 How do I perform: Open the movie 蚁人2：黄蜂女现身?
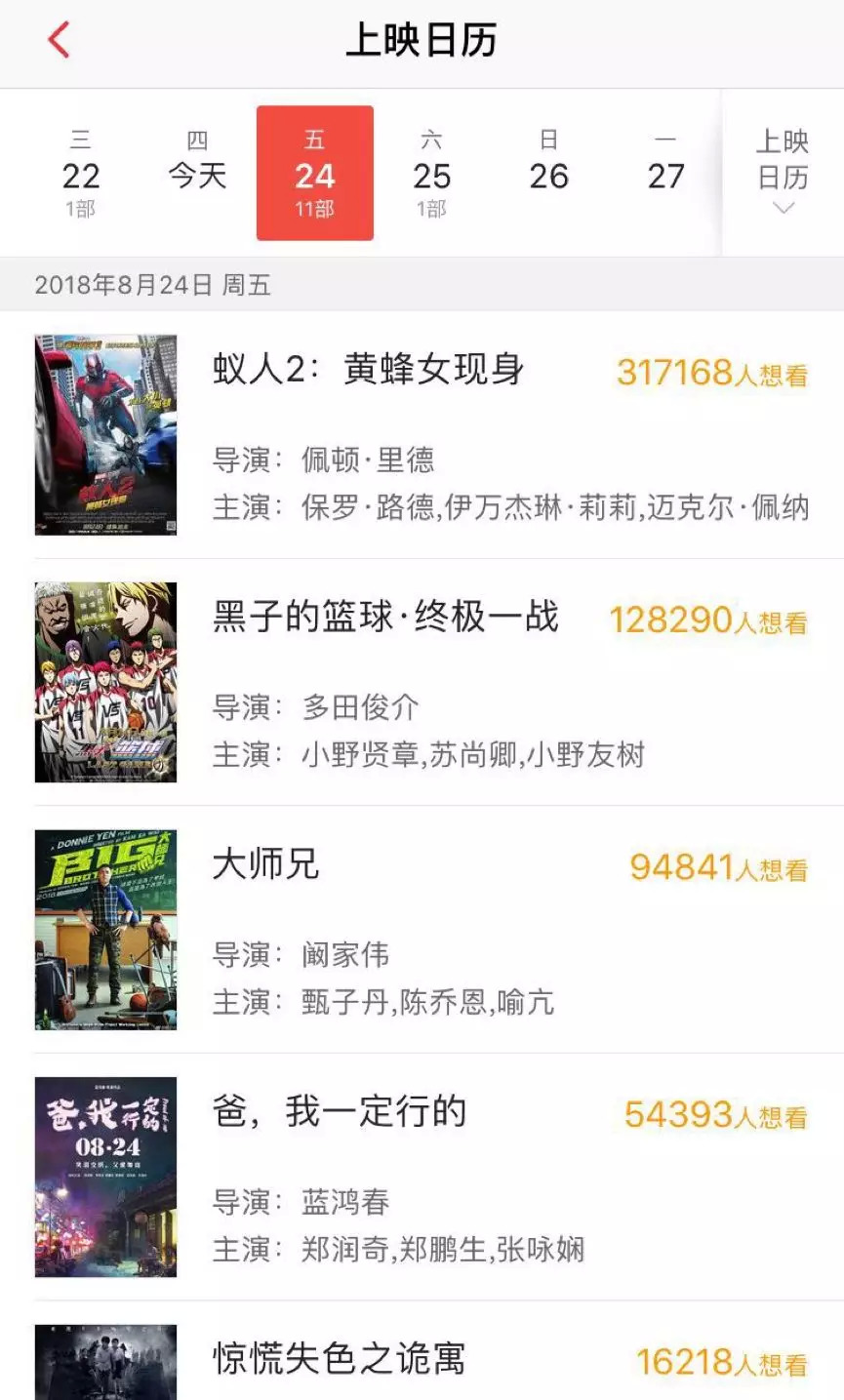coord(369,371)
